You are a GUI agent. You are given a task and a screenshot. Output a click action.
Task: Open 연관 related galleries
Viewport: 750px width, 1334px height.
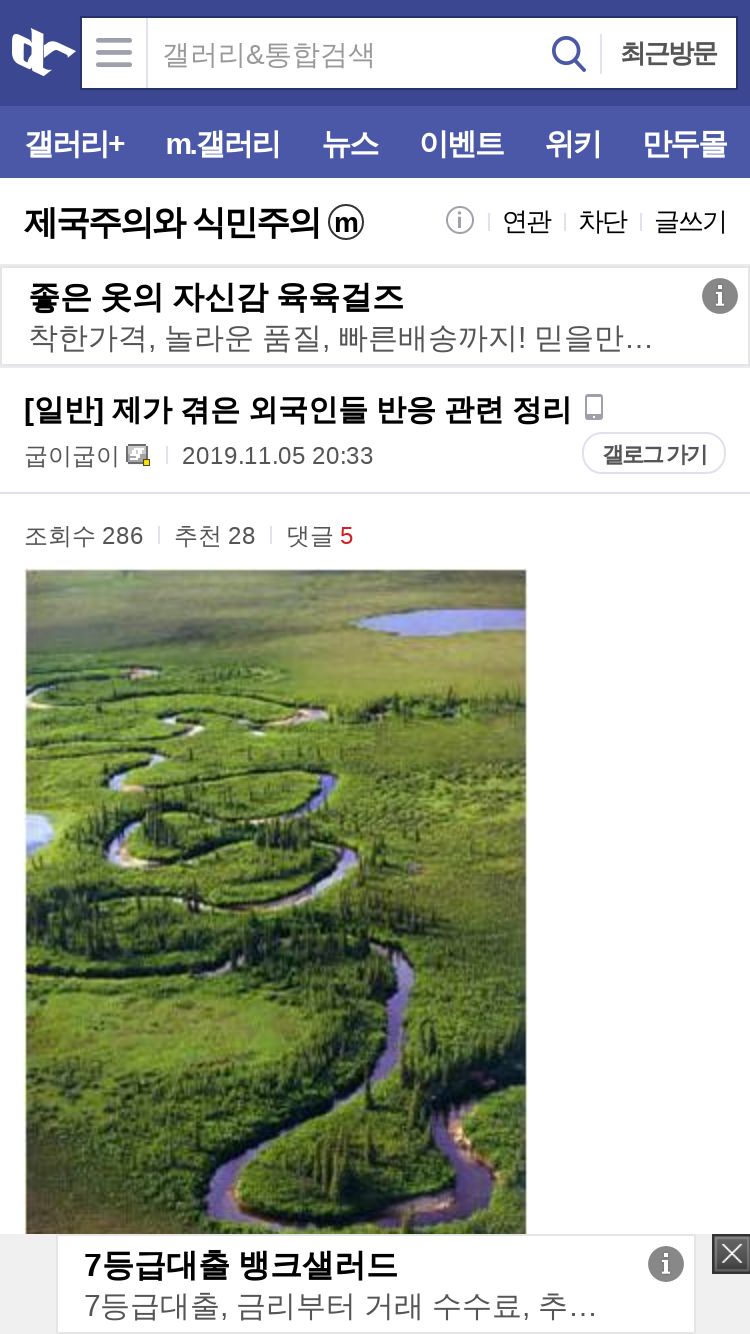point(527,221)
